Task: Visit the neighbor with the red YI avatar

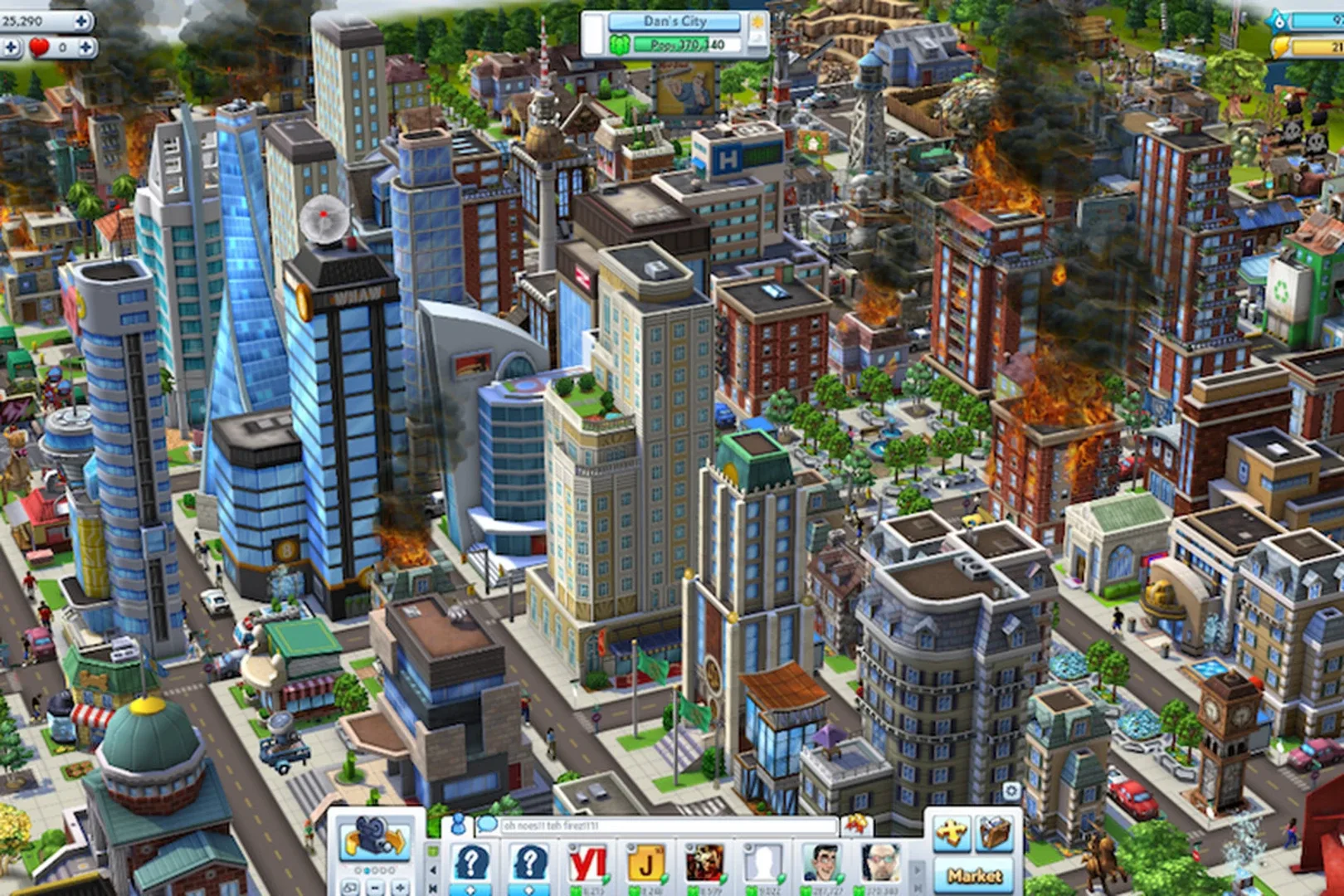Action: [587, 864]
